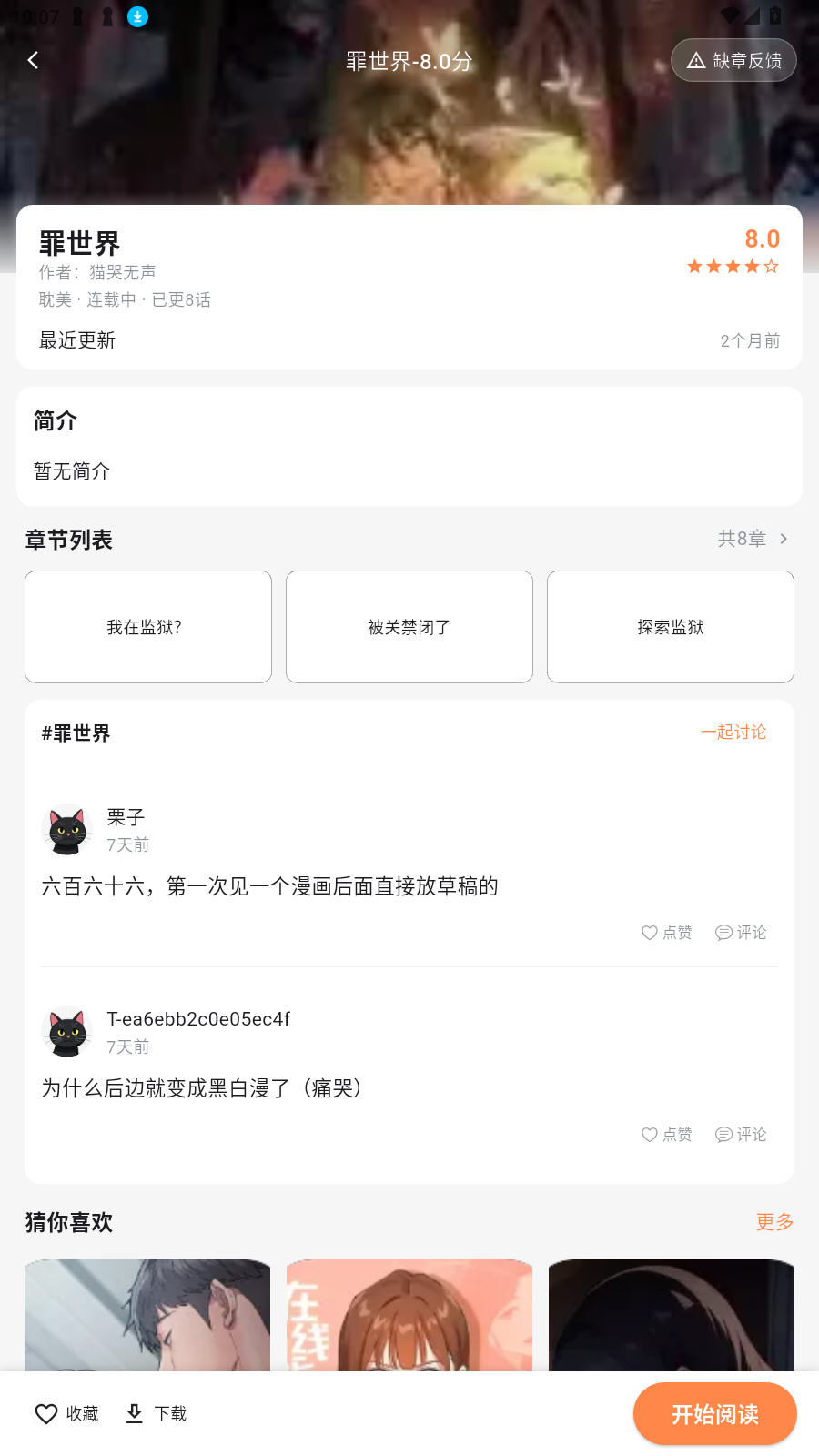
Task: Expand the chapter list via the 共8章 chevron
Action: pos(783,539)
